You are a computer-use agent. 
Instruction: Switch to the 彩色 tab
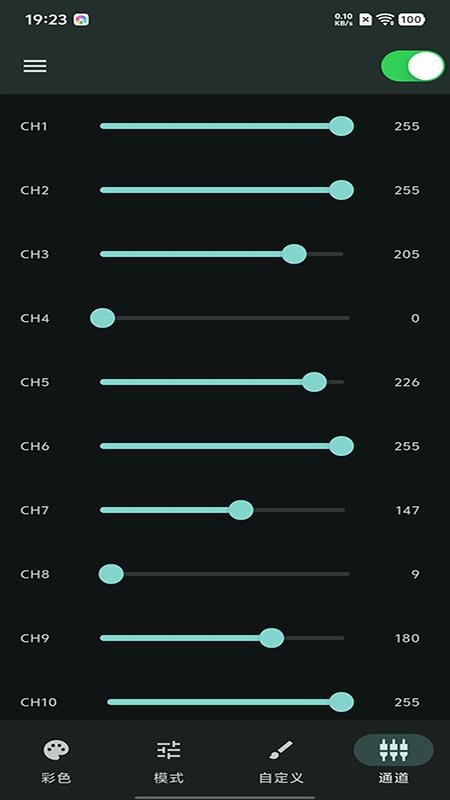click(56, 760)
